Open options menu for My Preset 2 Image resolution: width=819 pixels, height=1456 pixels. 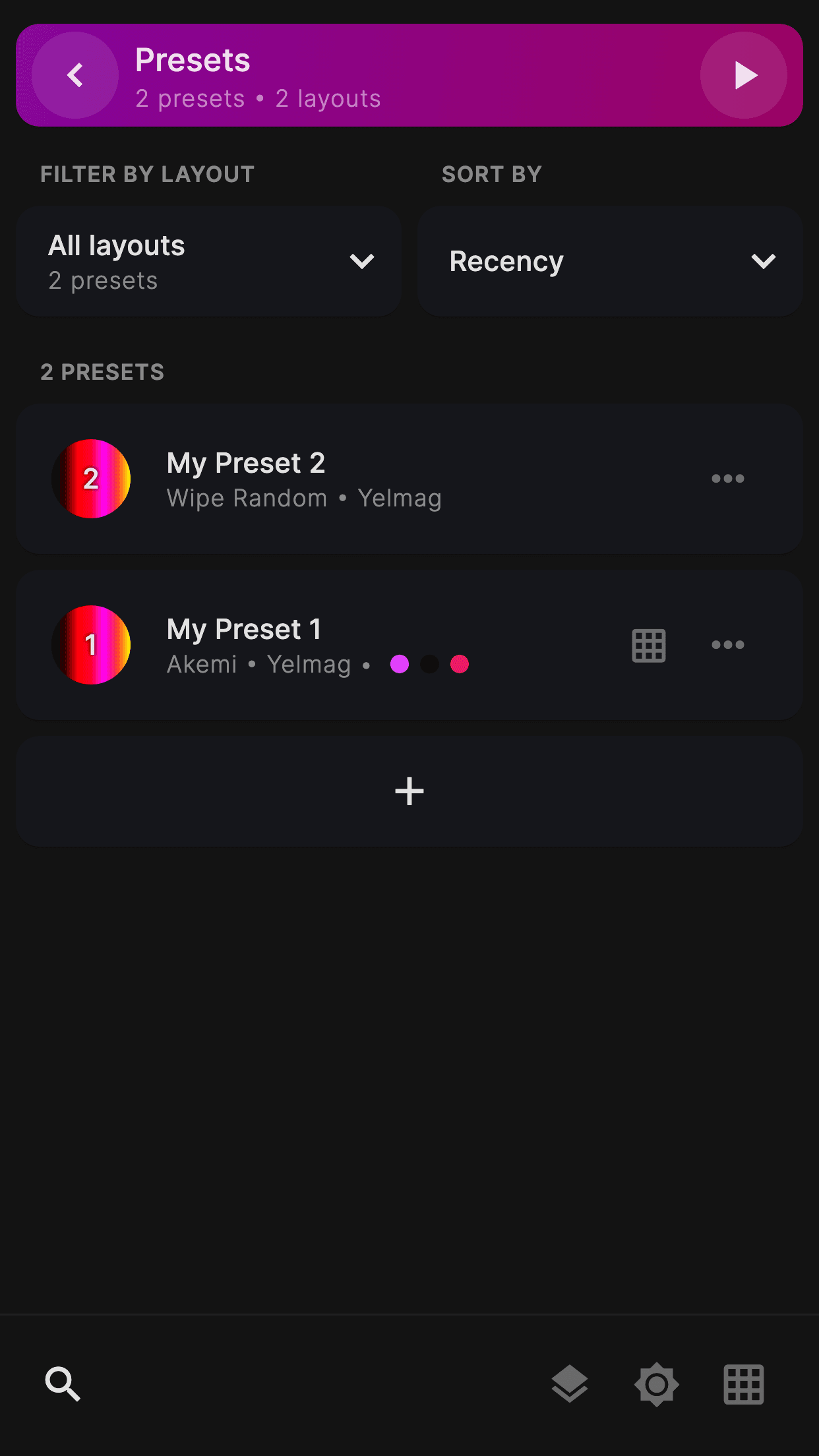click(727, 479)
